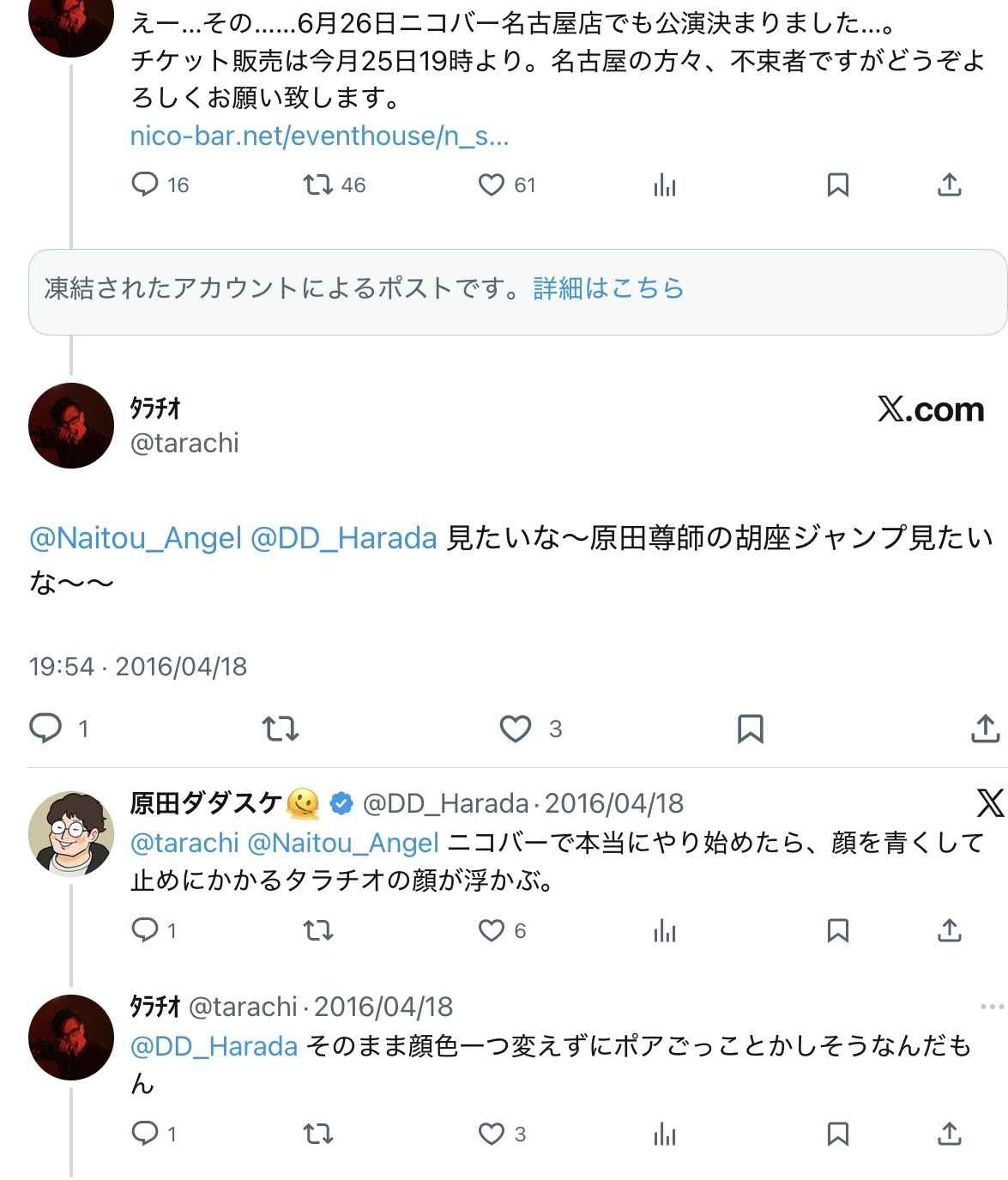View analytics on 原田ダダスケ's reply
Image resolution: width=1008 pixels, height=1180 pixels.
coord(665,930)
